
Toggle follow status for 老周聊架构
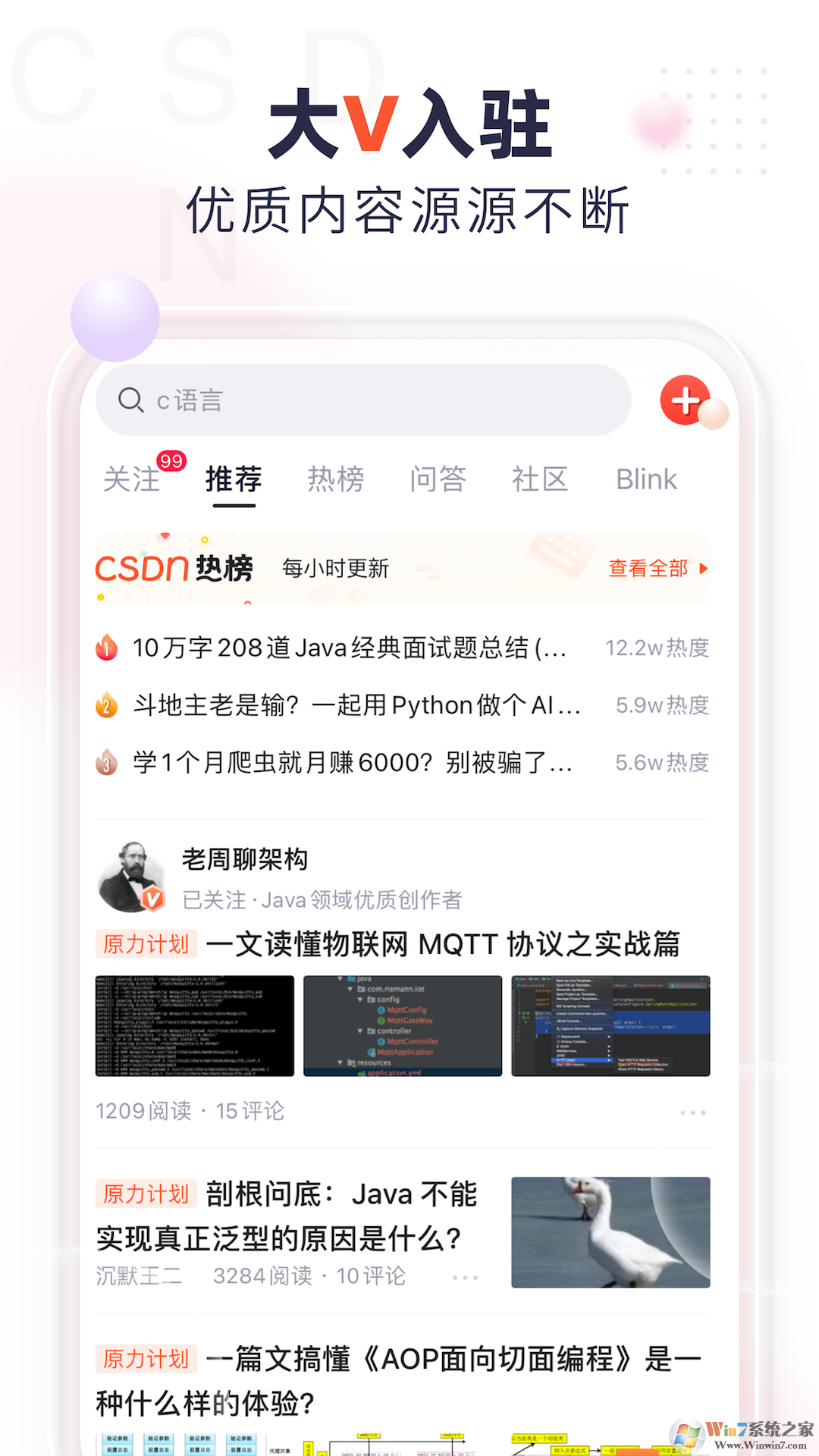click(x=213, y=899)
